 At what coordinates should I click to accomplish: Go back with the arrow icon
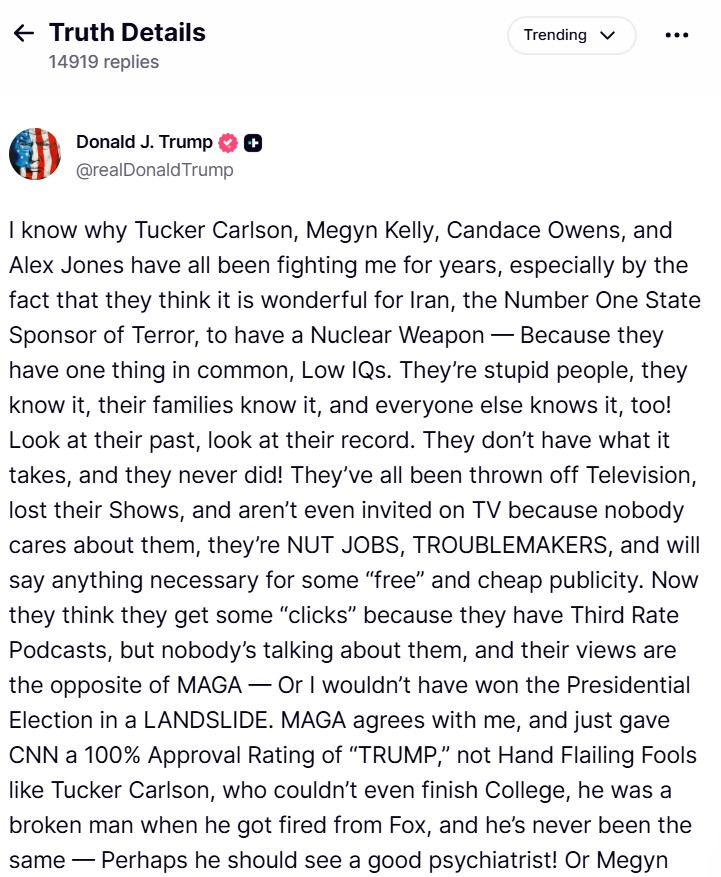point(24,34)
